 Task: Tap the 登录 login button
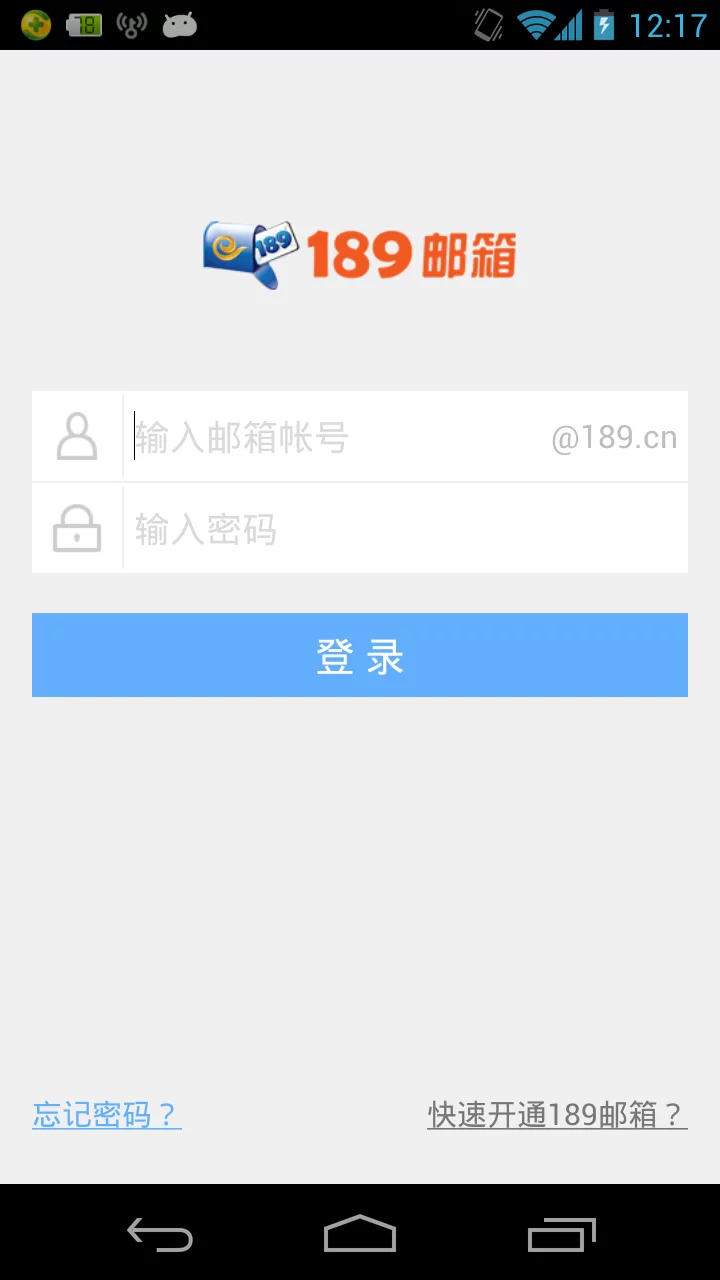click(x=360, y=655)
